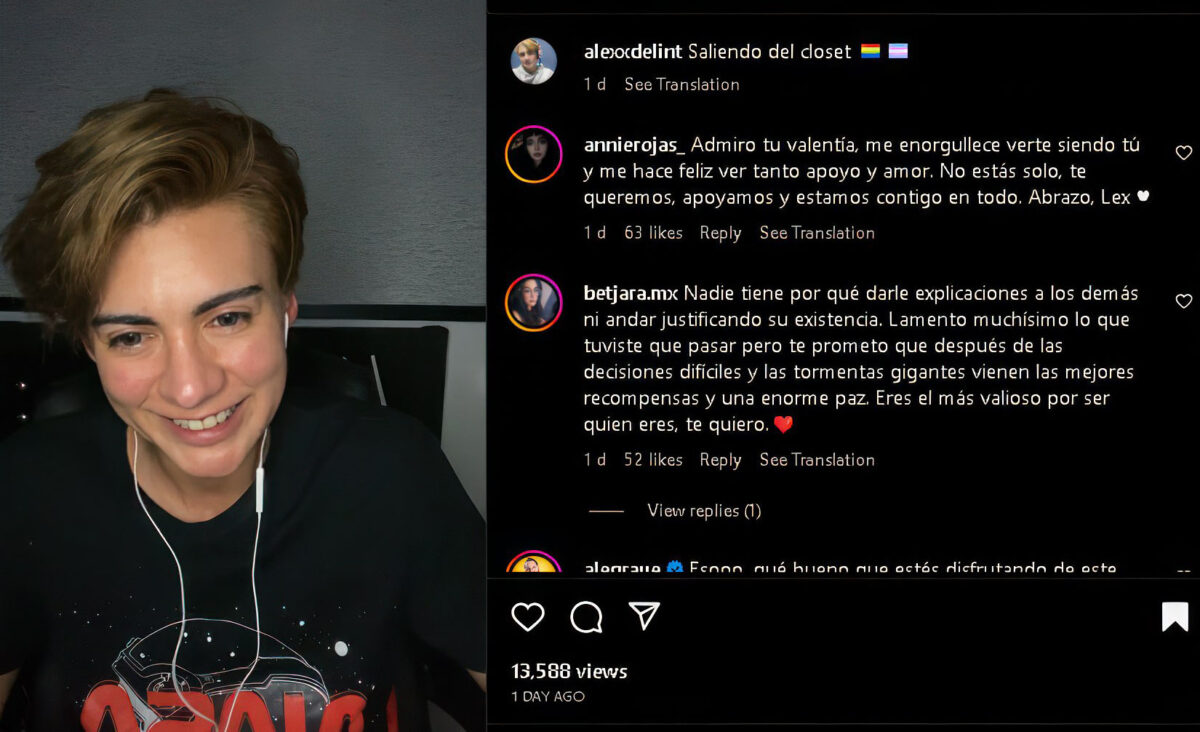The height and width of the screenshot is (732, 1200).
Task: Reply to betjara.mx's comment
Action: pyautogui.click(x=720, y=460)
